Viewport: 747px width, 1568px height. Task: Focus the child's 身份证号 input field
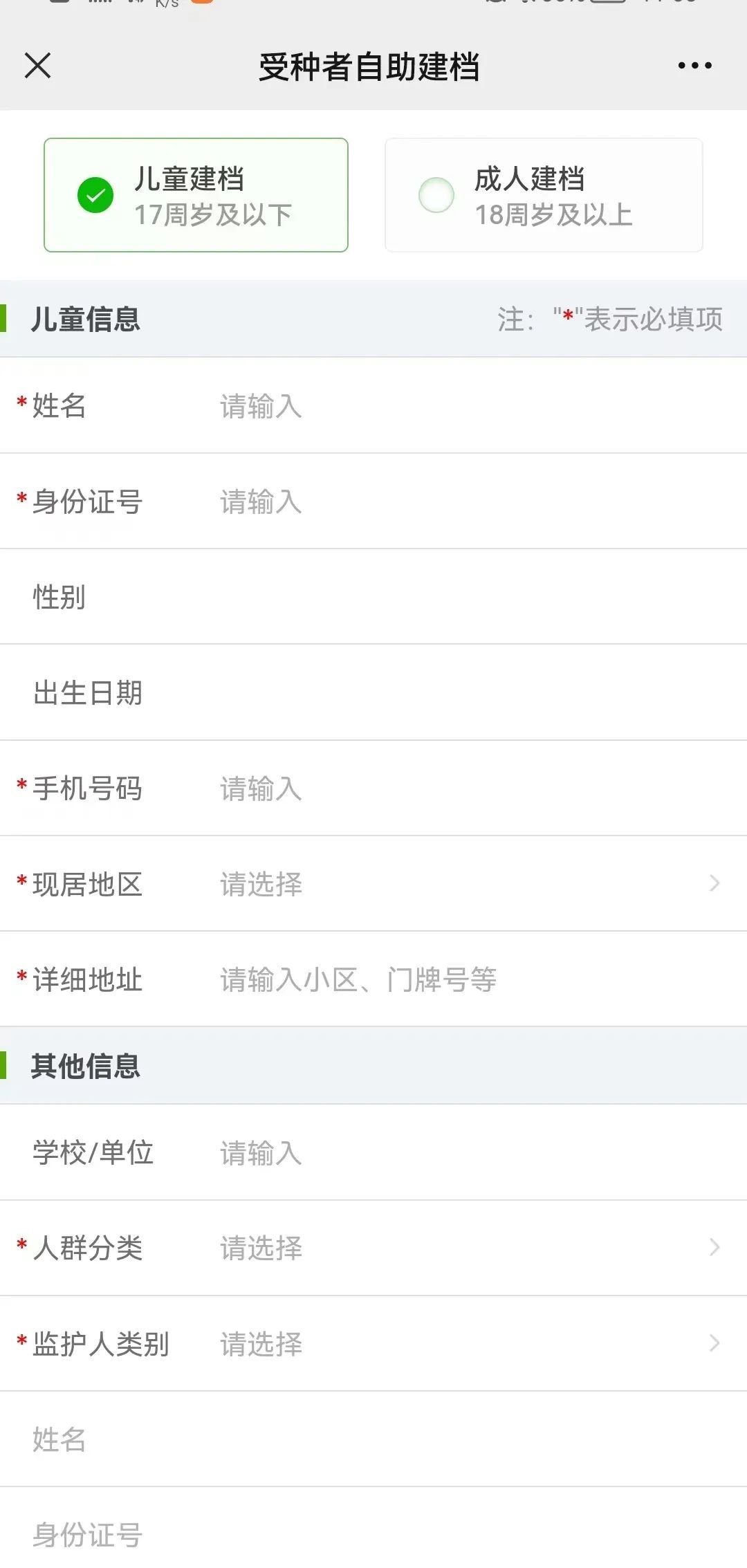pyautogui.click(x=456, y=501)
